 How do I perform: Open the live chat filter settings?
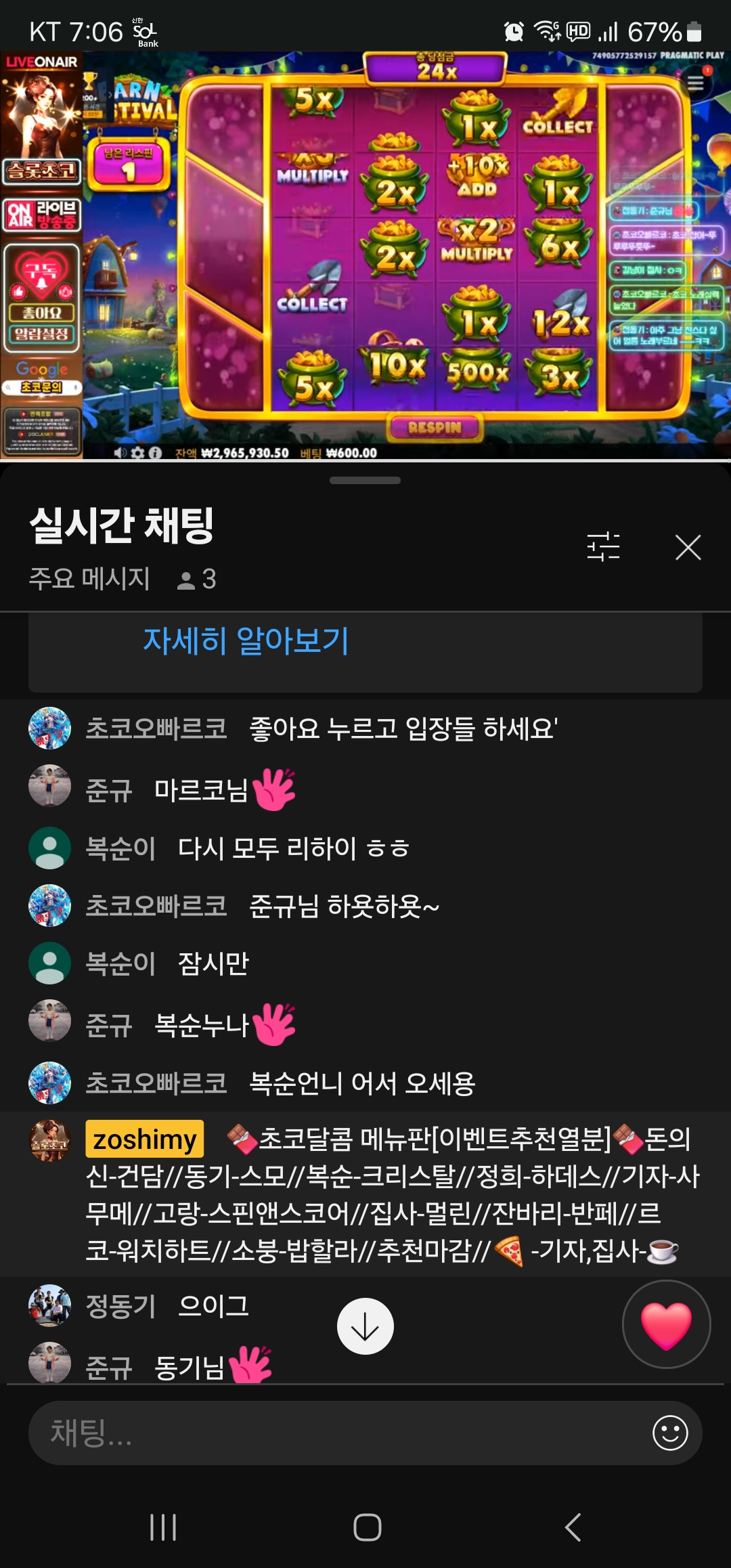point(603,547)
